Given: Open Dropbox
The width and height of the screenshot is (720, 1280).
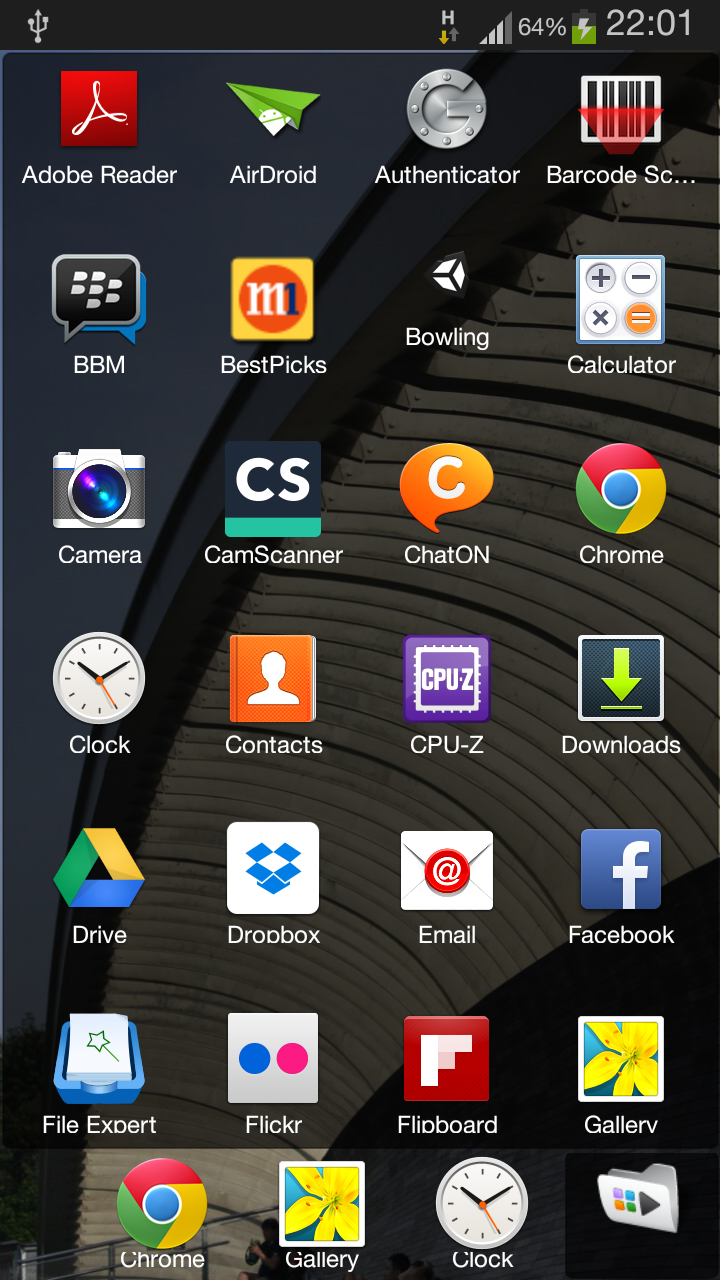Looking at the screenshot, I should point(273,868).
